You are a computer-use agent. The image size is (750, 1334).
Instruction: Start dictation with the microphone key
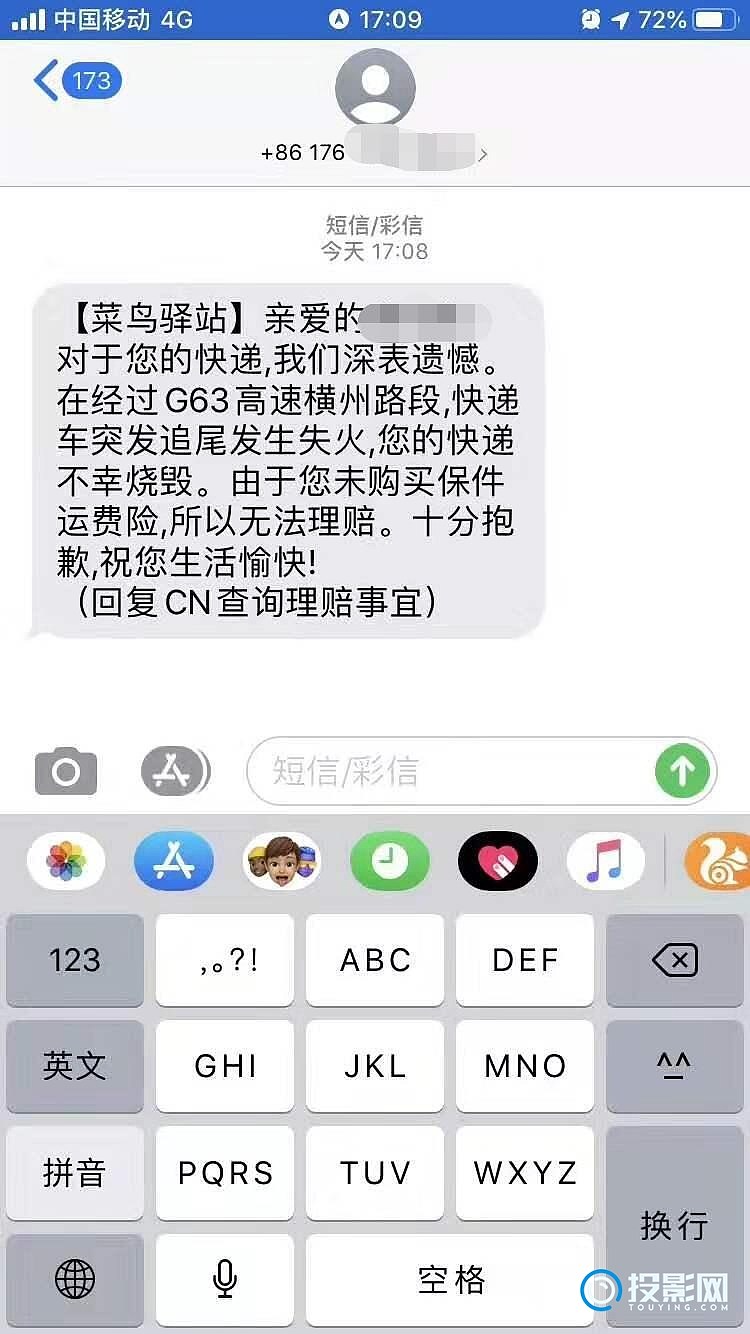point(225,1279)
